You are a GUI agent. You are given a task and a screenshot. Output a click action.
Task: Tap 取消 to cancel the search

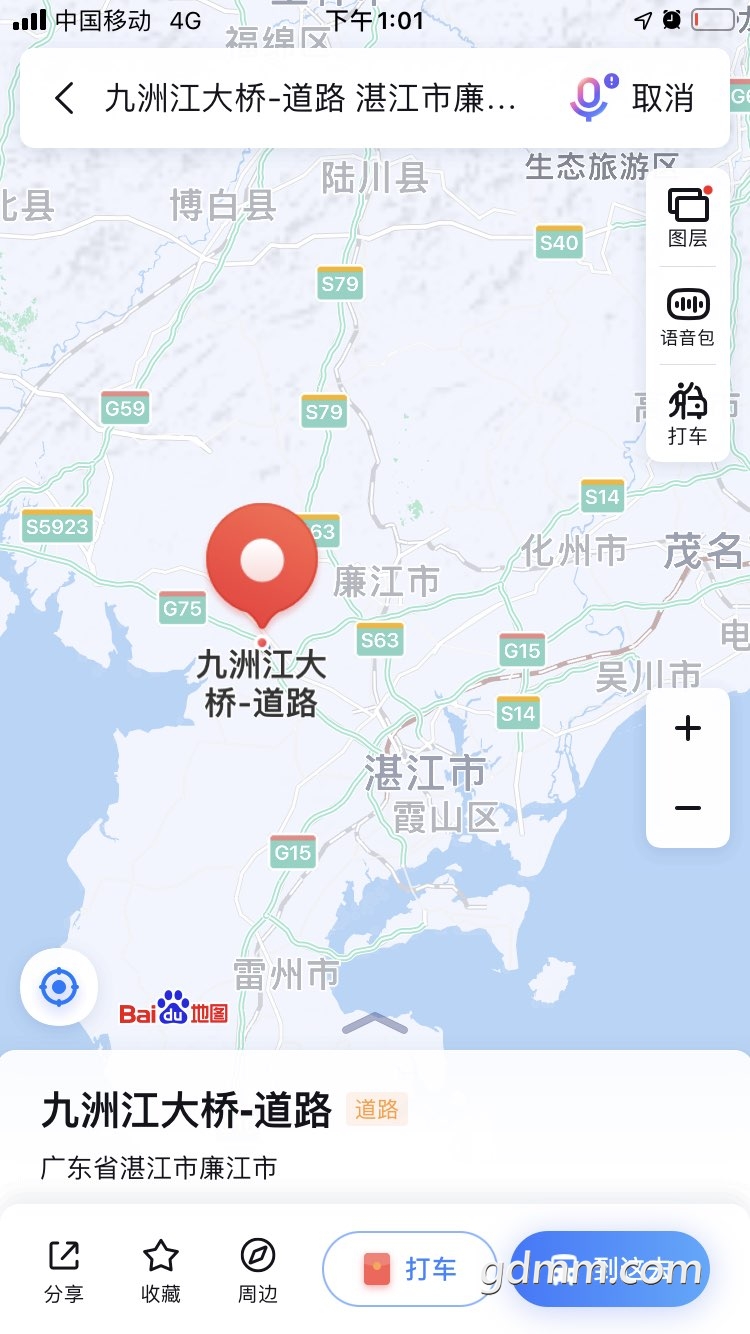(663, 98)
